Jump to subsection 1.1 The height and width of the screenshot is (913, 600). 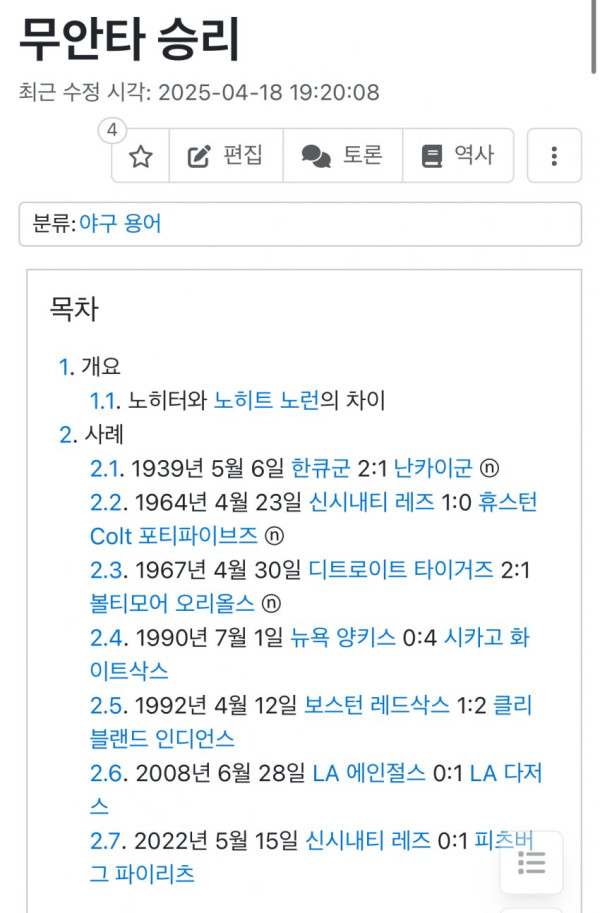click(104, 401)
